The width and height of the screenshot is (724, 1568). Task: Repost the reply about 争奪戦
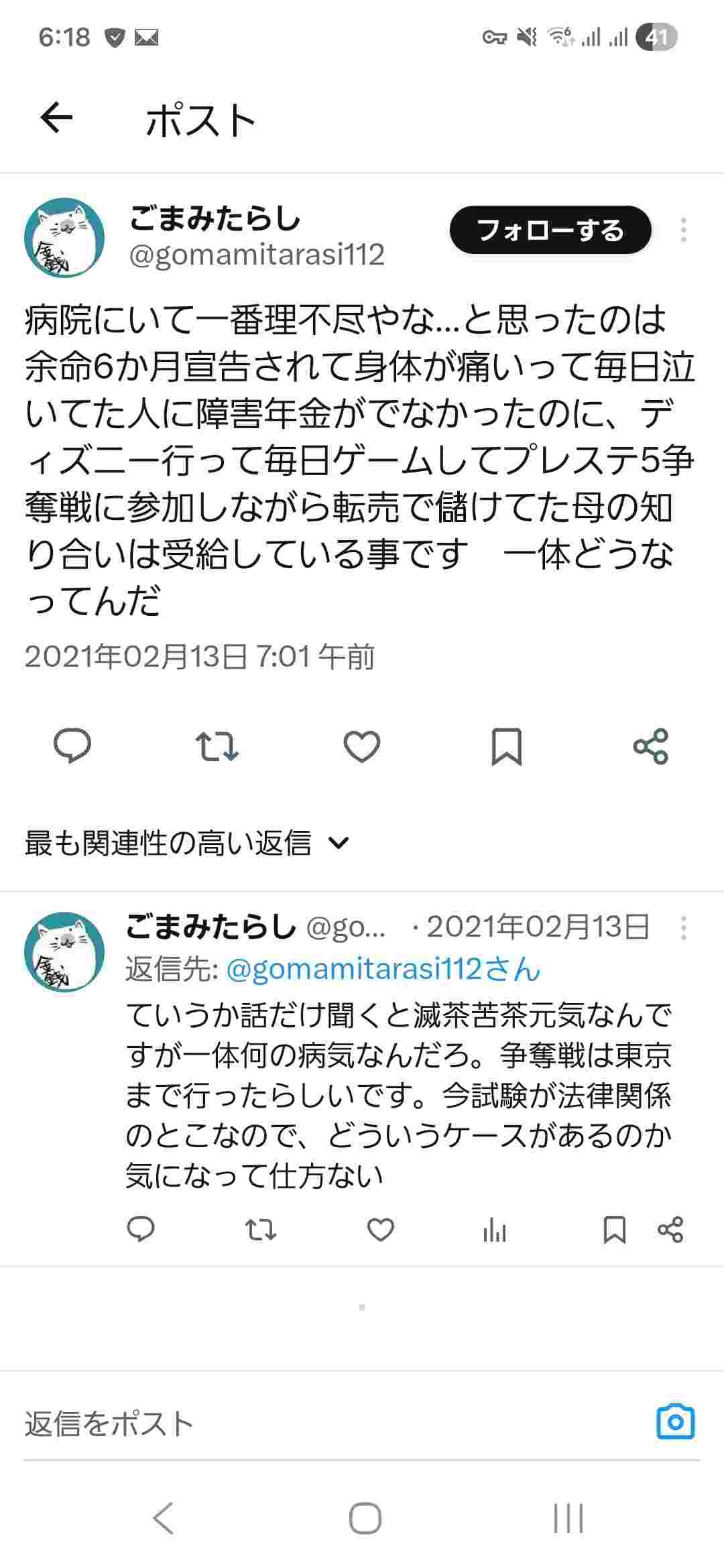(x=260, y=1230)
